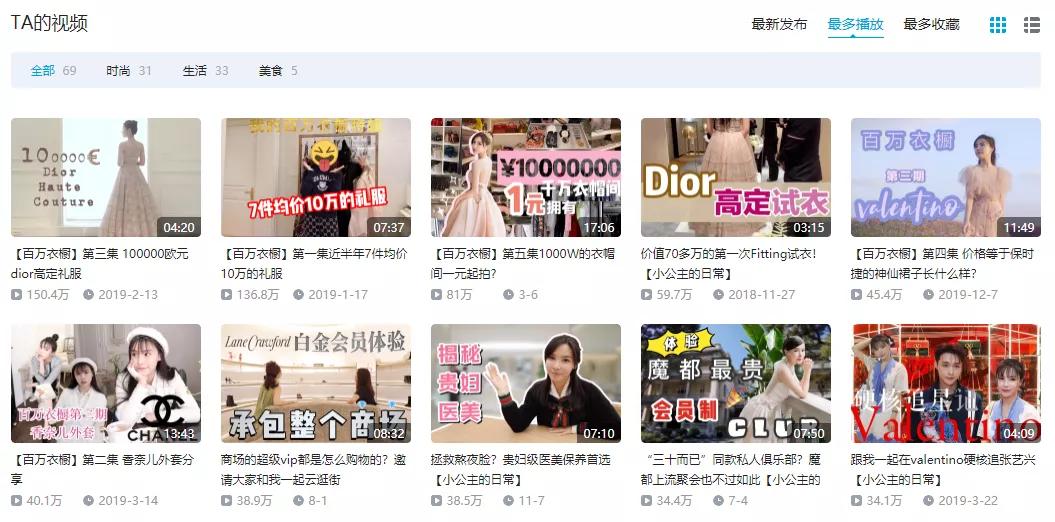The image size is (1055, 522).
Task: Watch 价值70多万的第一次Fitting试衣 video
Action: (735, 177)
